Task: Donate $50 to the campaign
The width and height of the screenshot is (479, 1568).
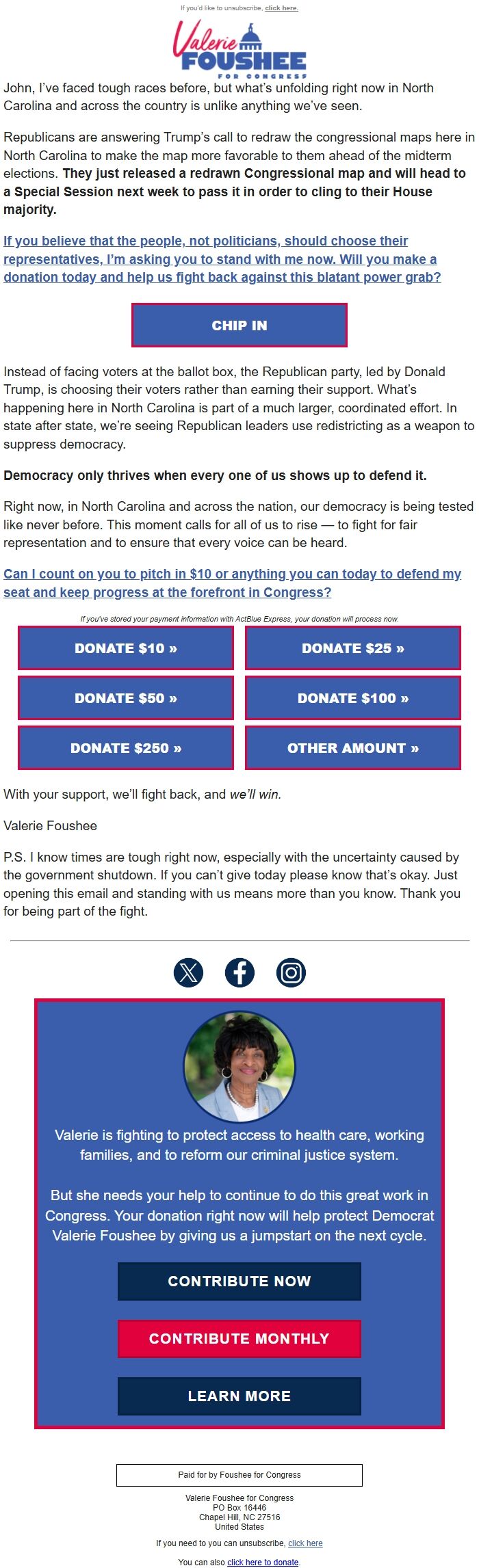Action: point(126,698)
